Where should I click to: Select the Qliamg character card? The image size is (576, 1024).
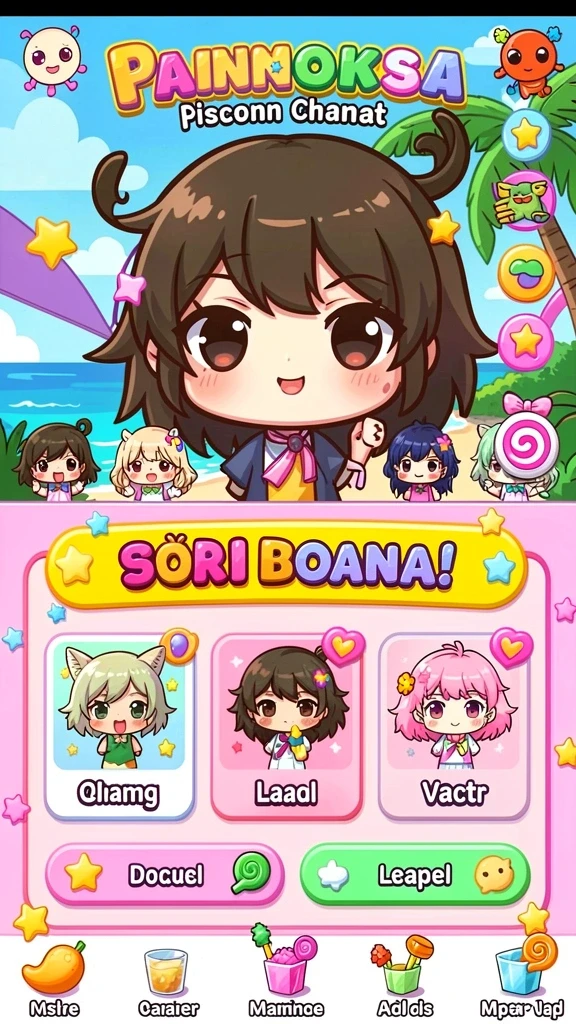[120, 726]
